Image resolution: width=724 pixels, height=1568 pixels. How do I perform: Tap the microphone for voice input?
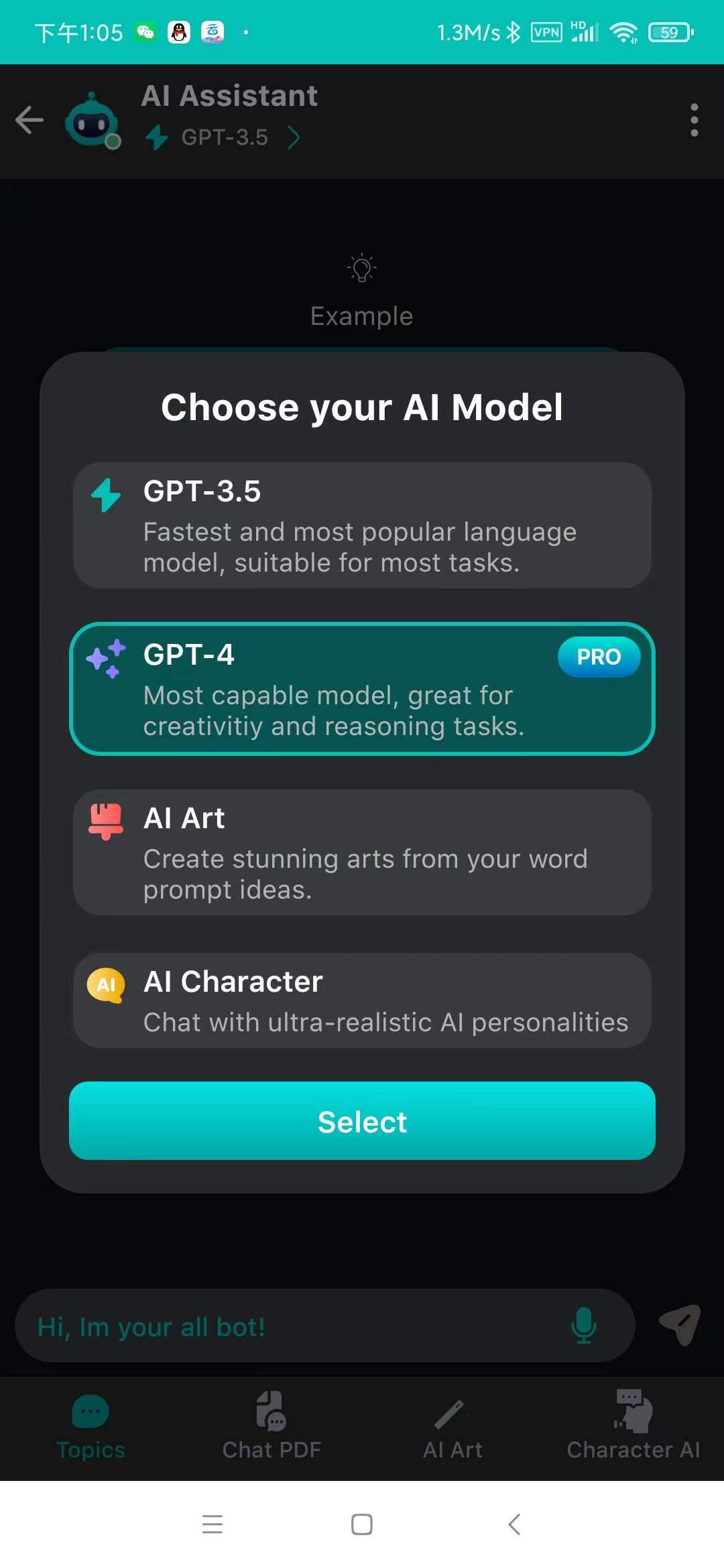583,1325
